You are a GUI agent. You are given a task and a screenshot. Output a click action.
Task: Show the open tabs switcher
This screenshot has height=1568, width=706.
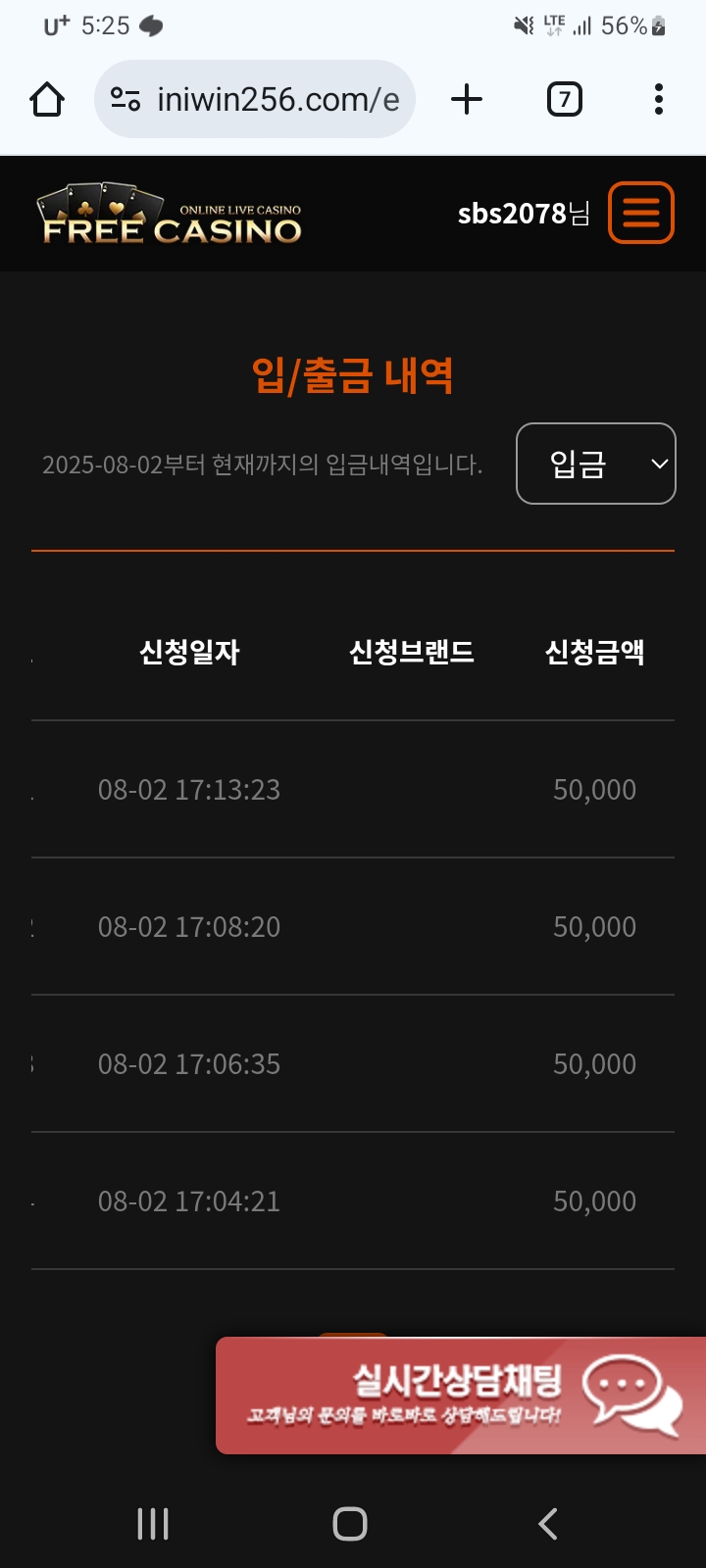click(x=564, y=100)
